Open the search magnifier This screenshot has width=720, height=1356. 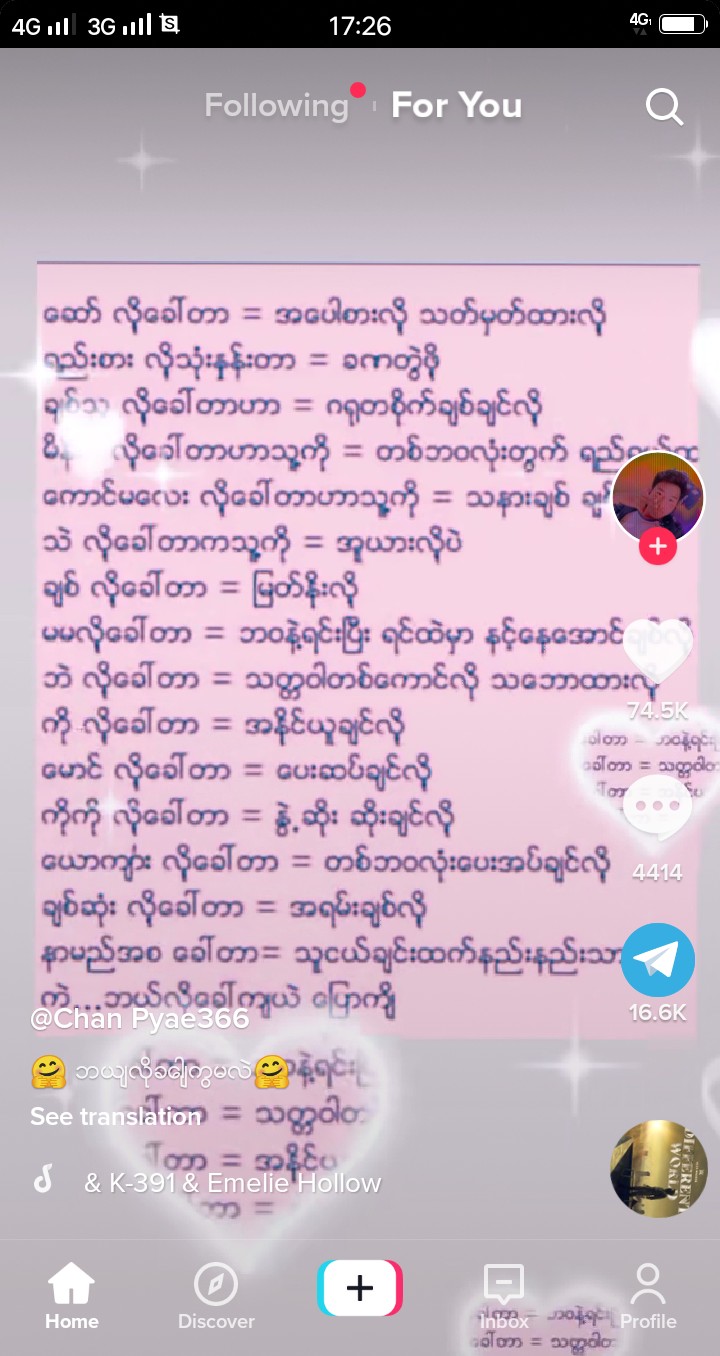click(x=664, y=106)
